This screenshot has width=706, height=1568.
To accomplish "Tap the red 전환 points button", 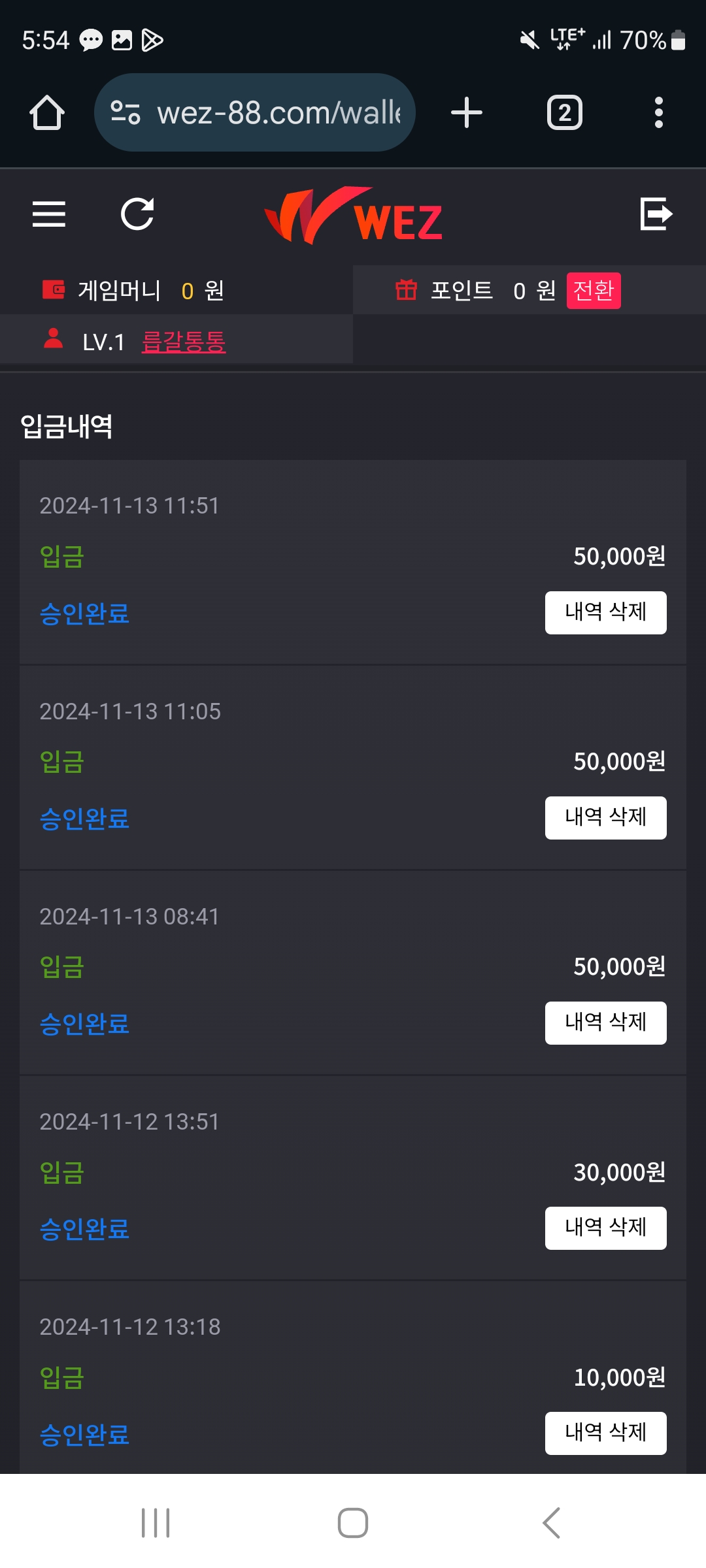I will pos(594,290).
